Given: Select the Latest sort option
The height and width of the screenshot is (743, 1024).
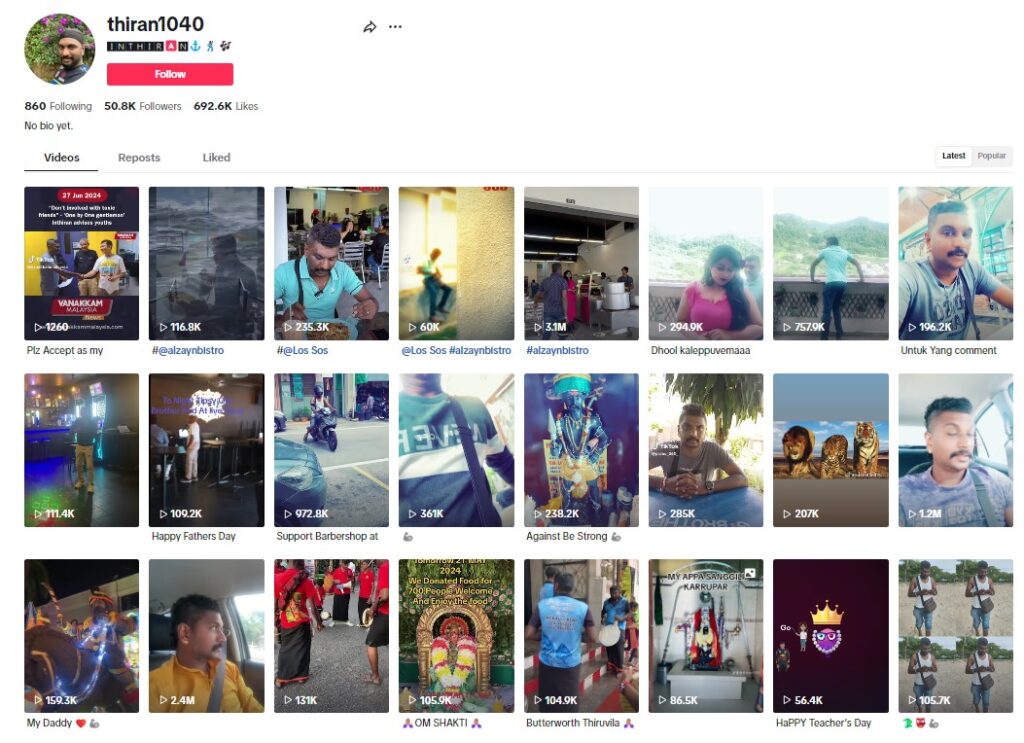Looking at the screenshot, I should [x=953, y=156].
